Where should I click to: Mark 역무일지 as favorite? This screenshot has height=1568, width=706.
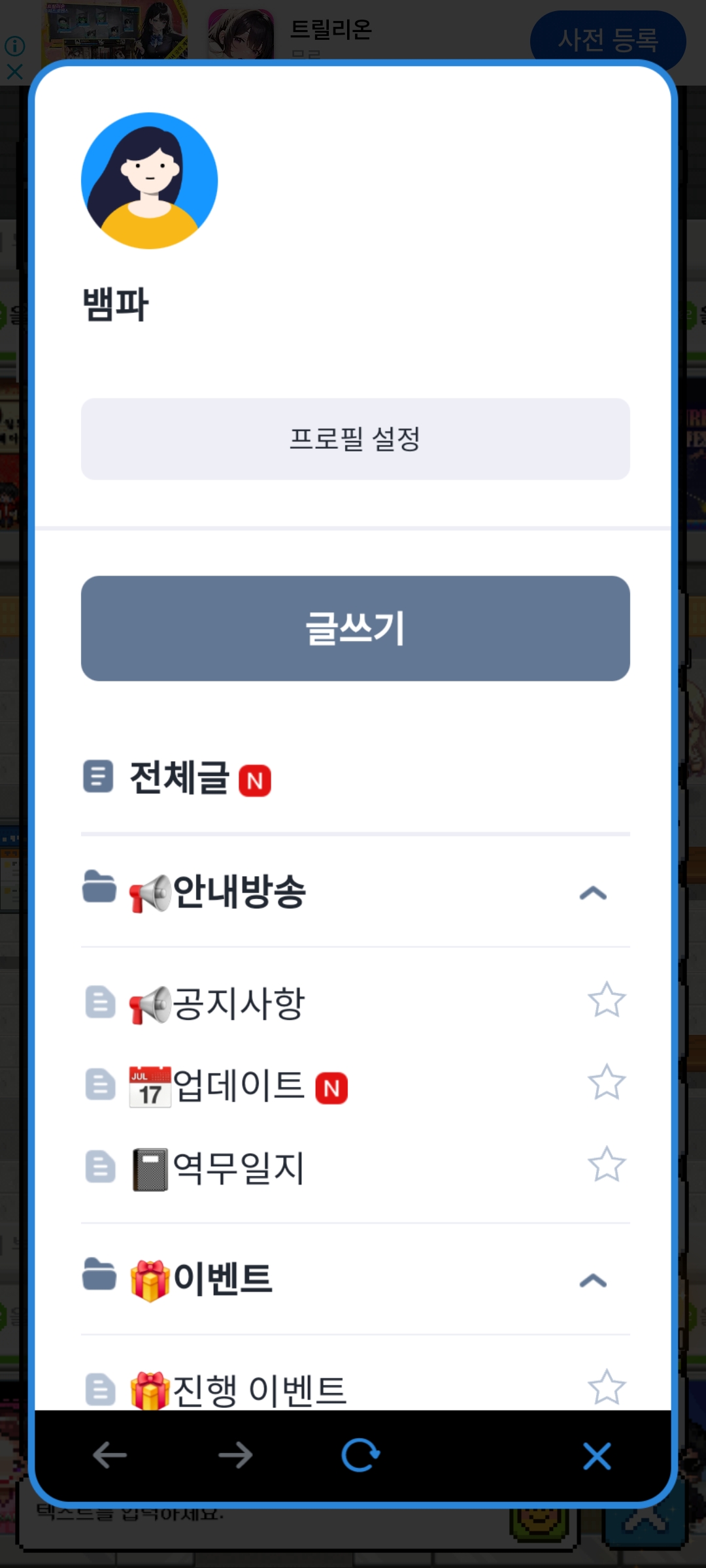tap(607, 1165)
